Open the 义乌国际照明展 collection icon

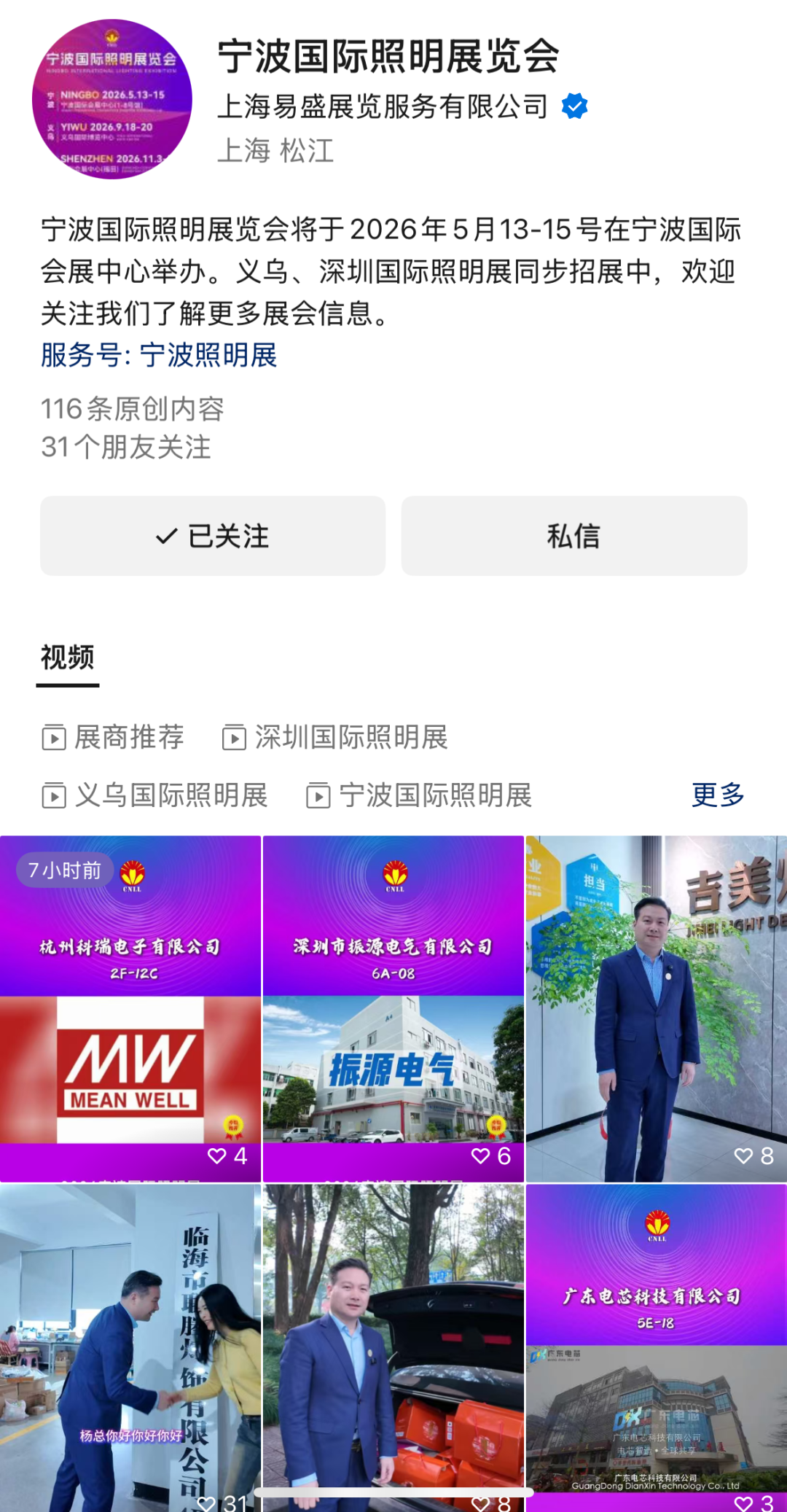pos(55,798)
